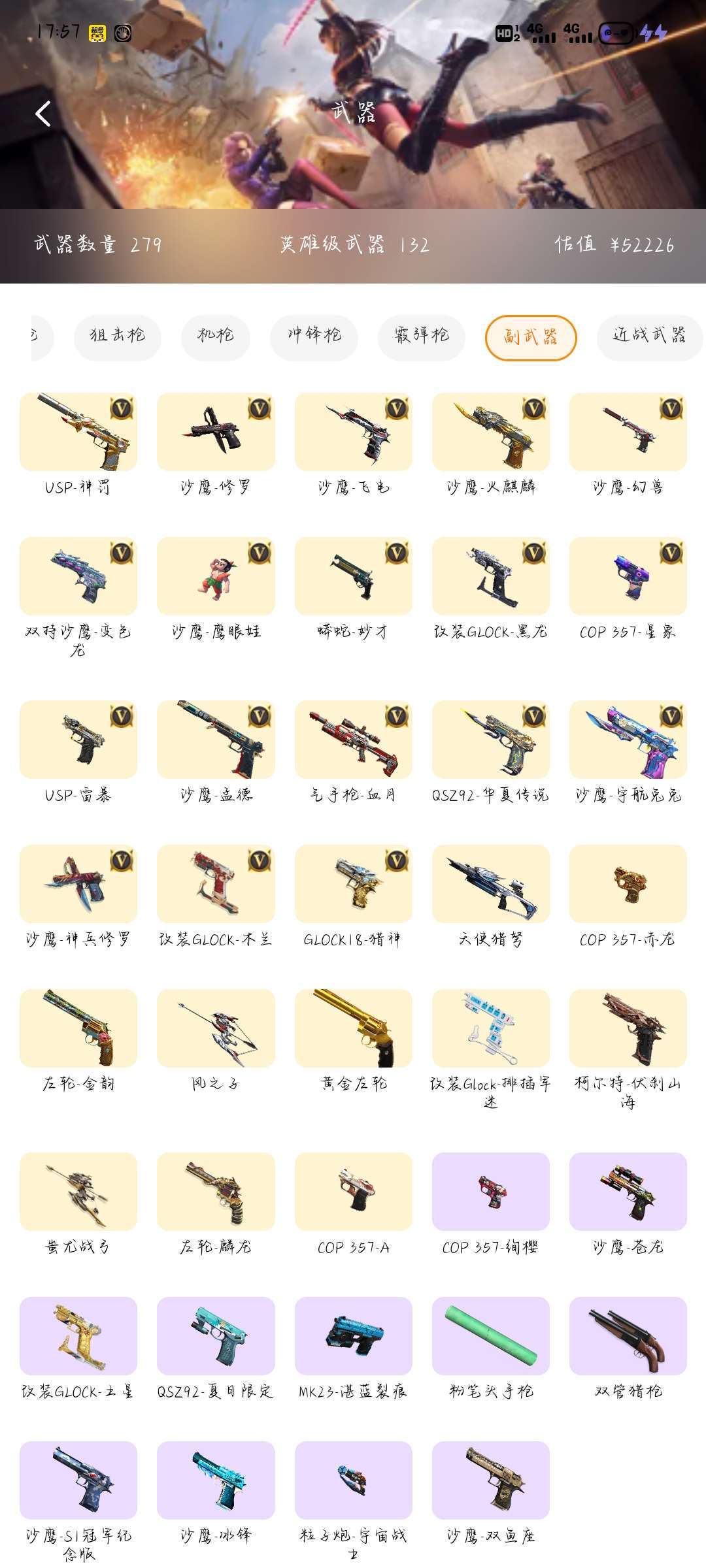View the COP 357-星象 weapon

pos(628,590)
